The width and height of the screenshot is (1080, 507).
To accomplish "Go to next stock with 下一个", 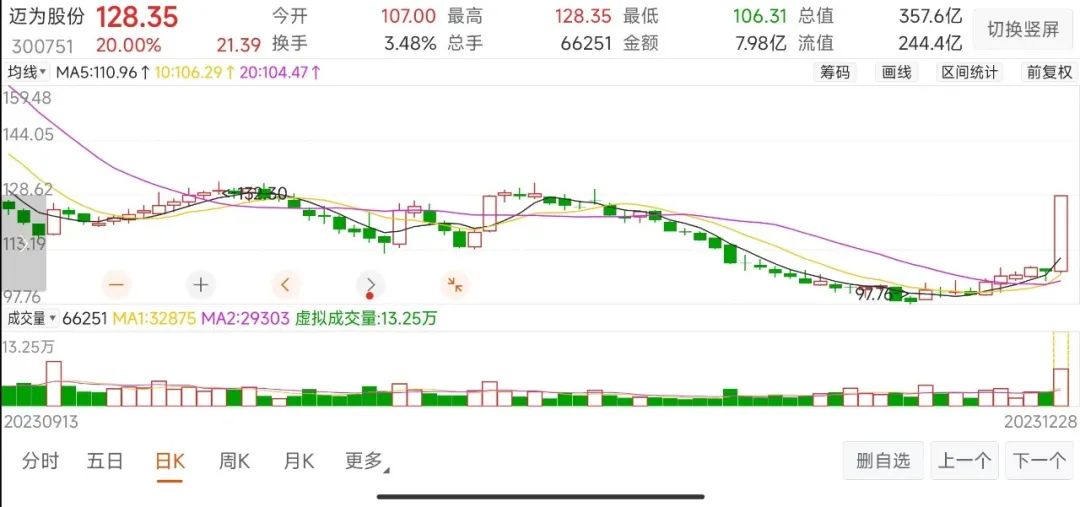I will (x=1039, y=461).
